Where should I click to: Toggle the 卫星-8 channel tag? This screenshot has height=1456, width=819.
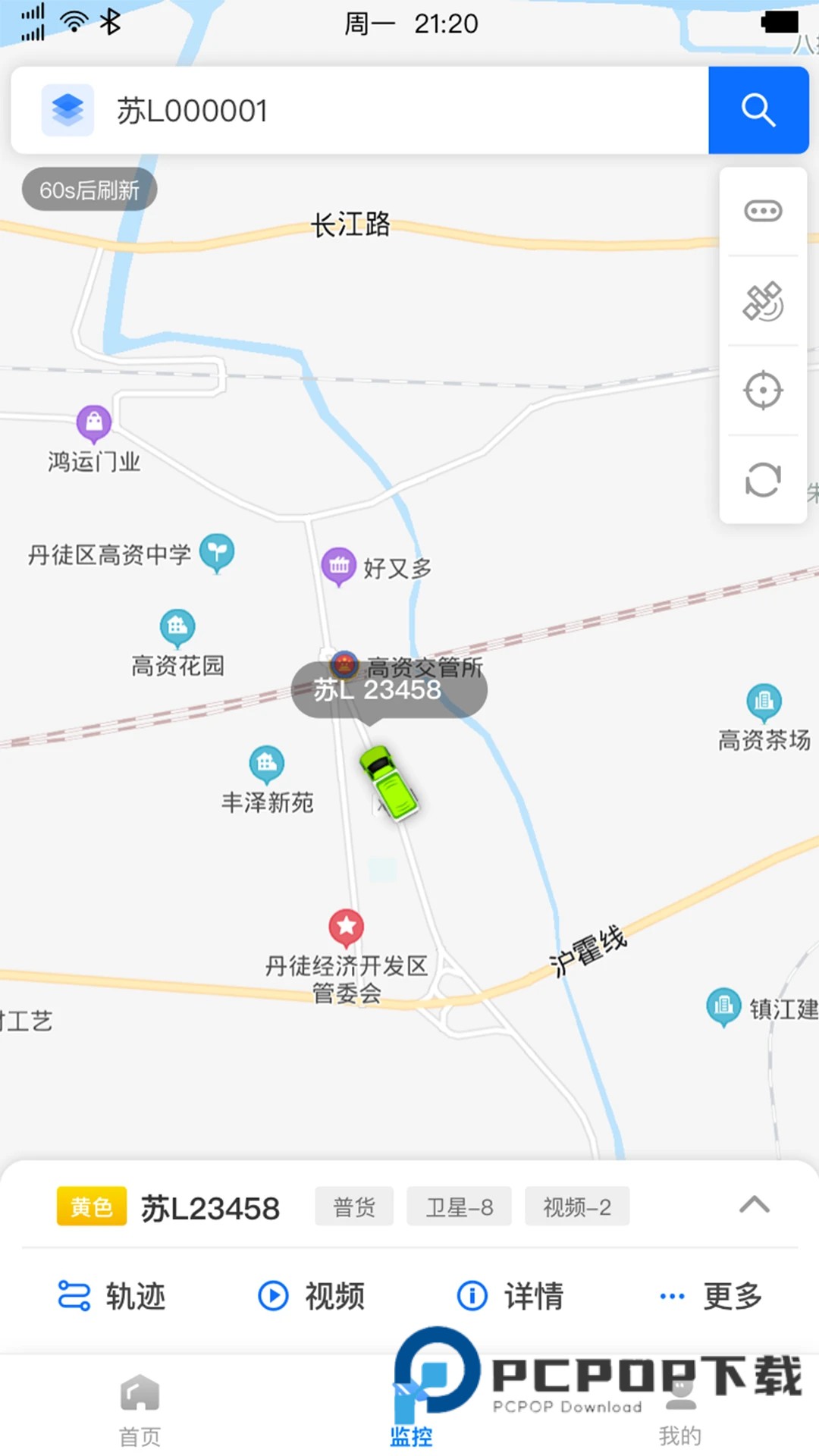pos(458,1206)
